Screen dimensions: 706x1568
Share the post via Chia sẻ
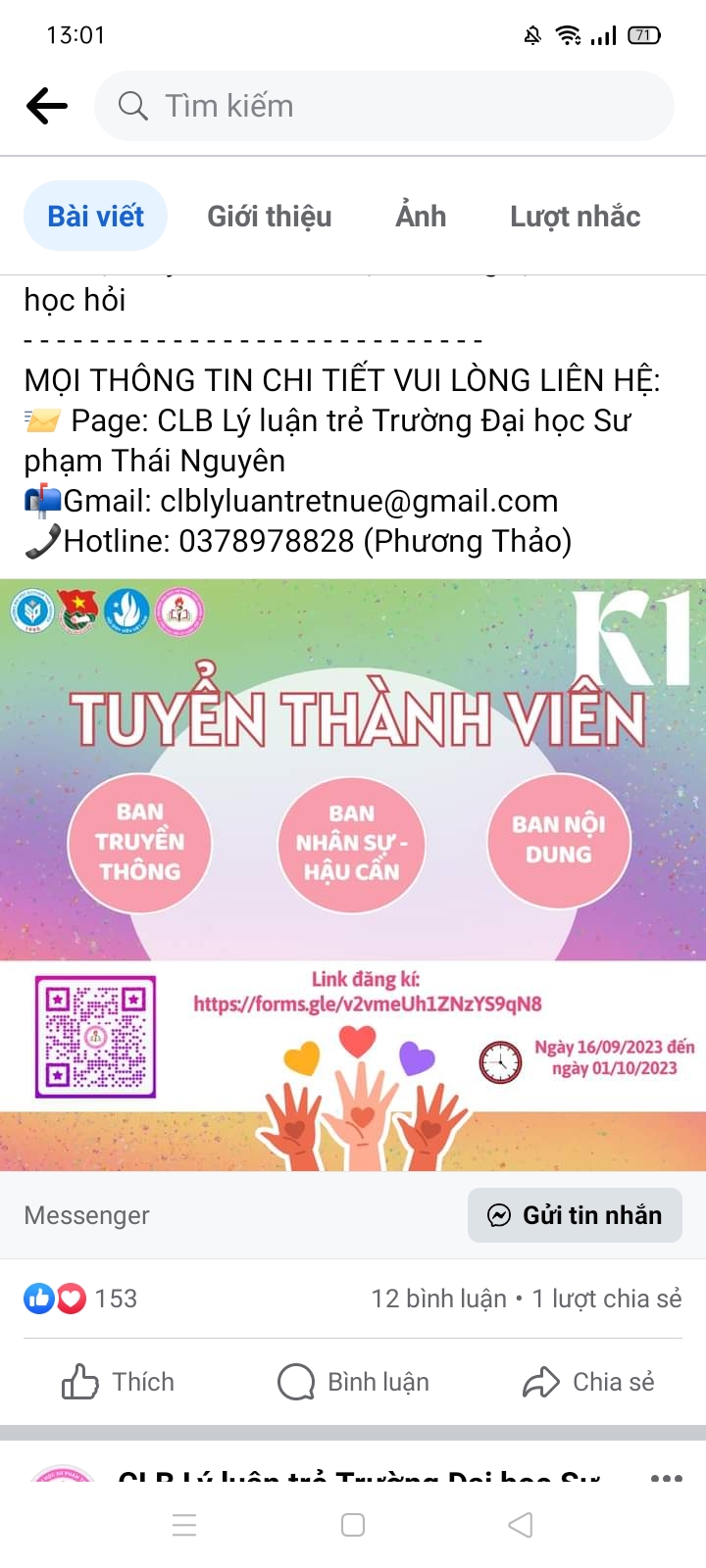click(588, 1382)
